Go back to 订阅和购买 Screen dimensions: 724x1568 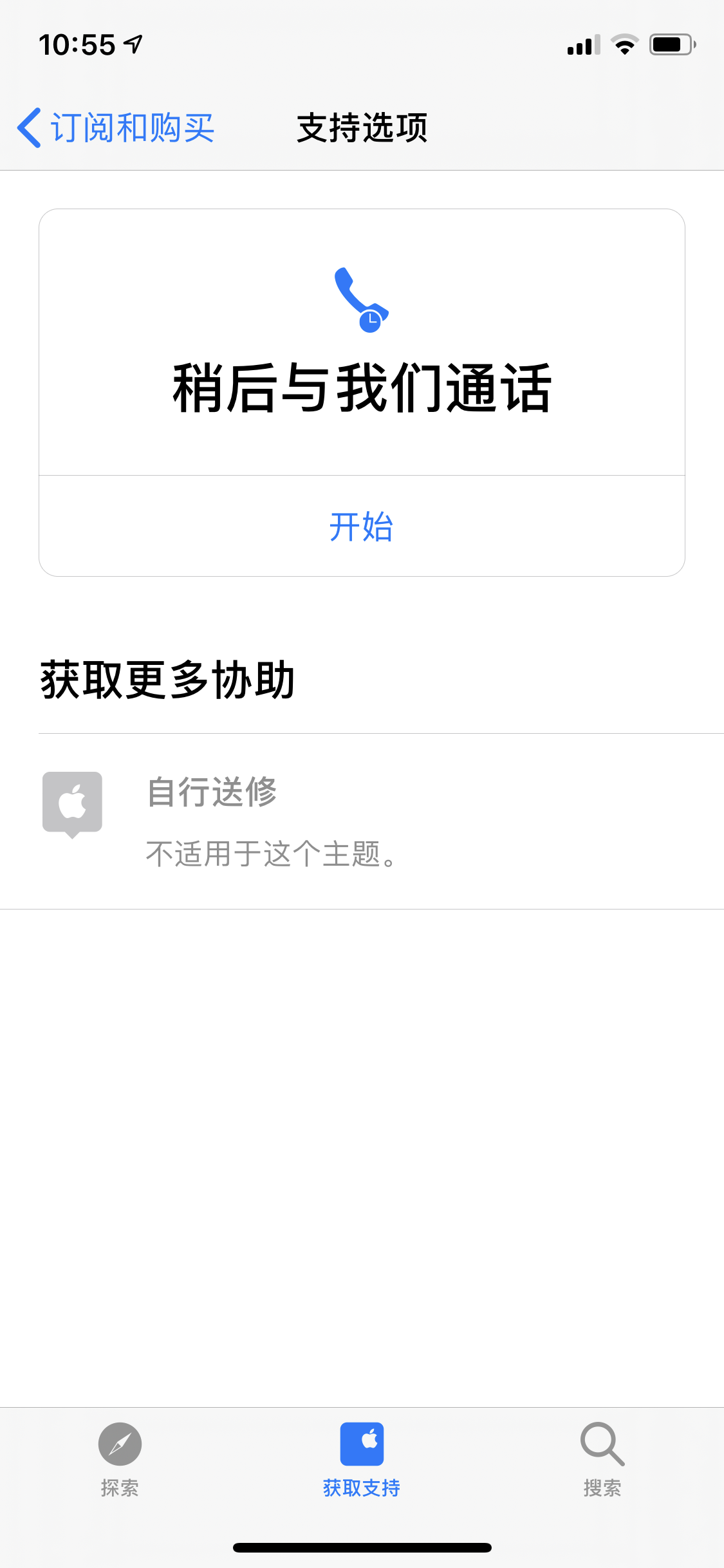coord(116,127)
